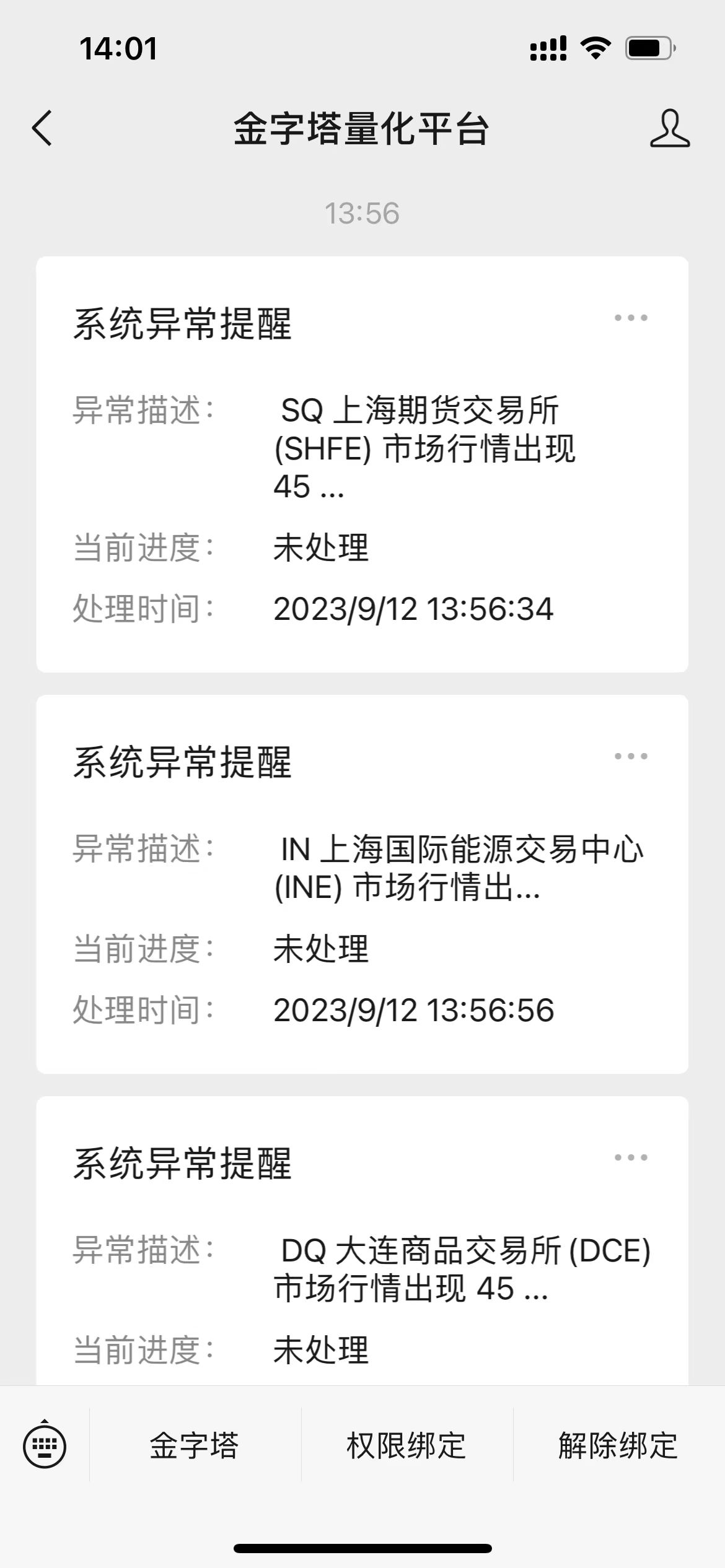Open the 金字塔 menu

click(195, 1446)
